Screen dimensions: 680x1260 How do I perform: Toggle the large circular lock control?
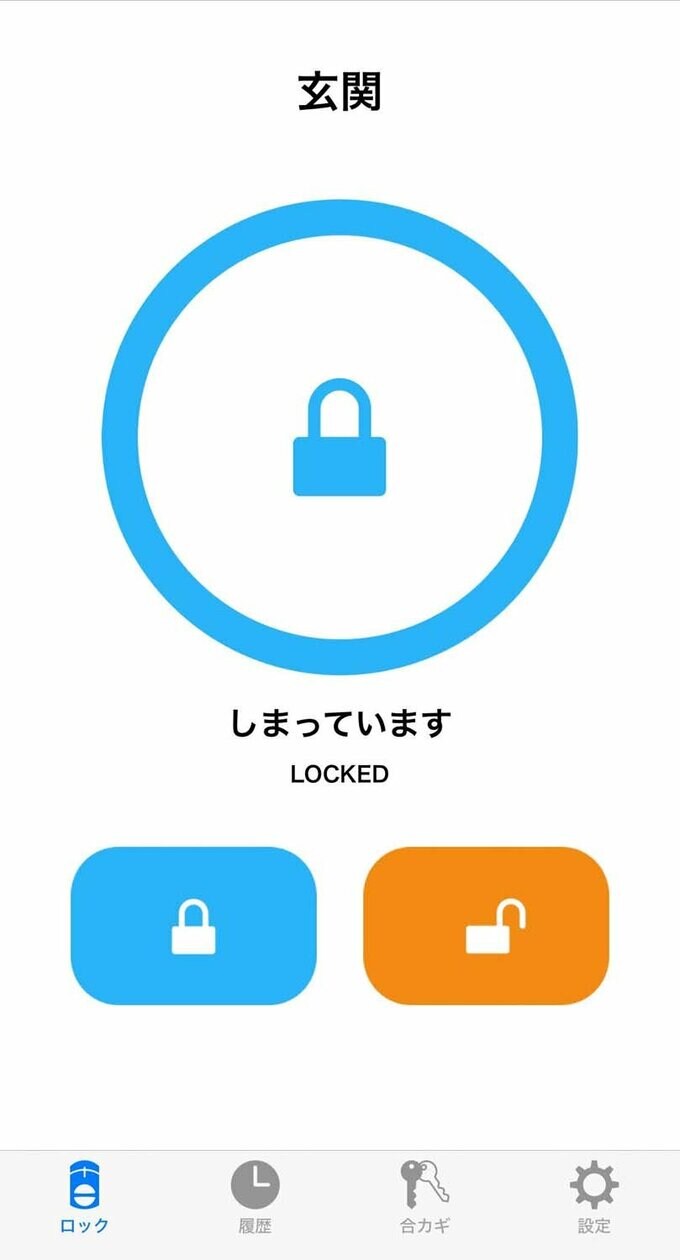pos(340,437)
